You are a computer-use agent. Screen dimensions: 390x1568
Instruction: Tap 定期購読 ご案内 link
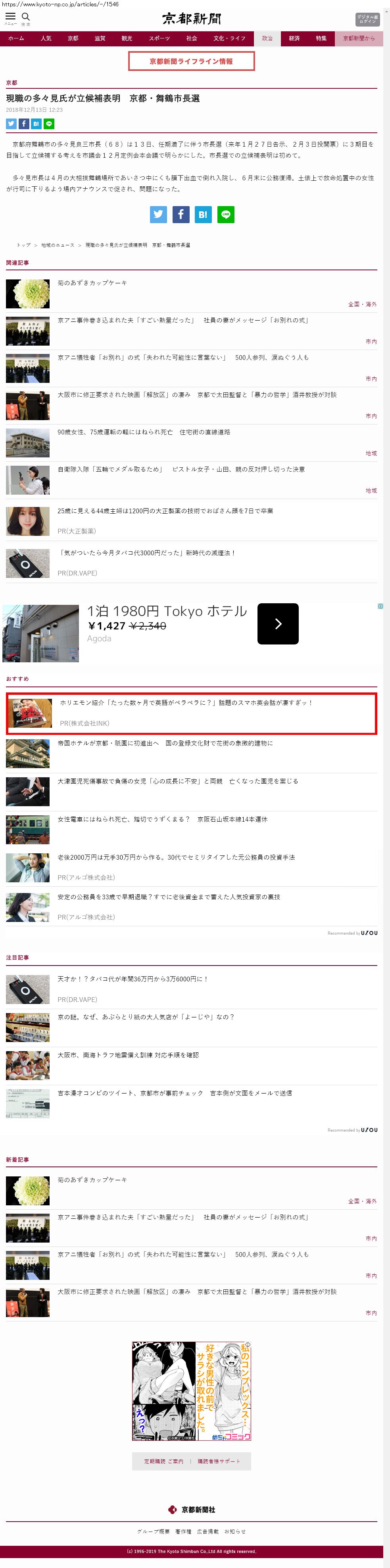click(x=163, y=1461)
